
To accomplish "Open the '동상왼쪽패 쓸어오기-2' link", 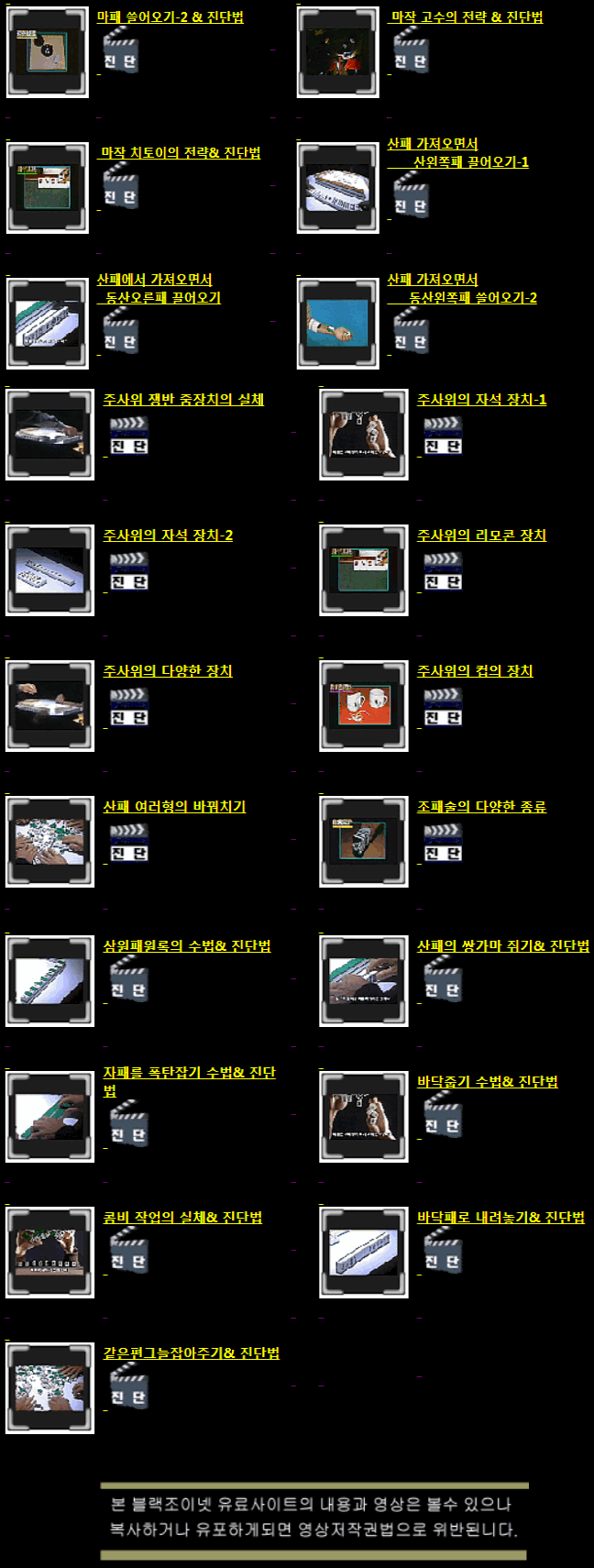I will click(472, 298).
